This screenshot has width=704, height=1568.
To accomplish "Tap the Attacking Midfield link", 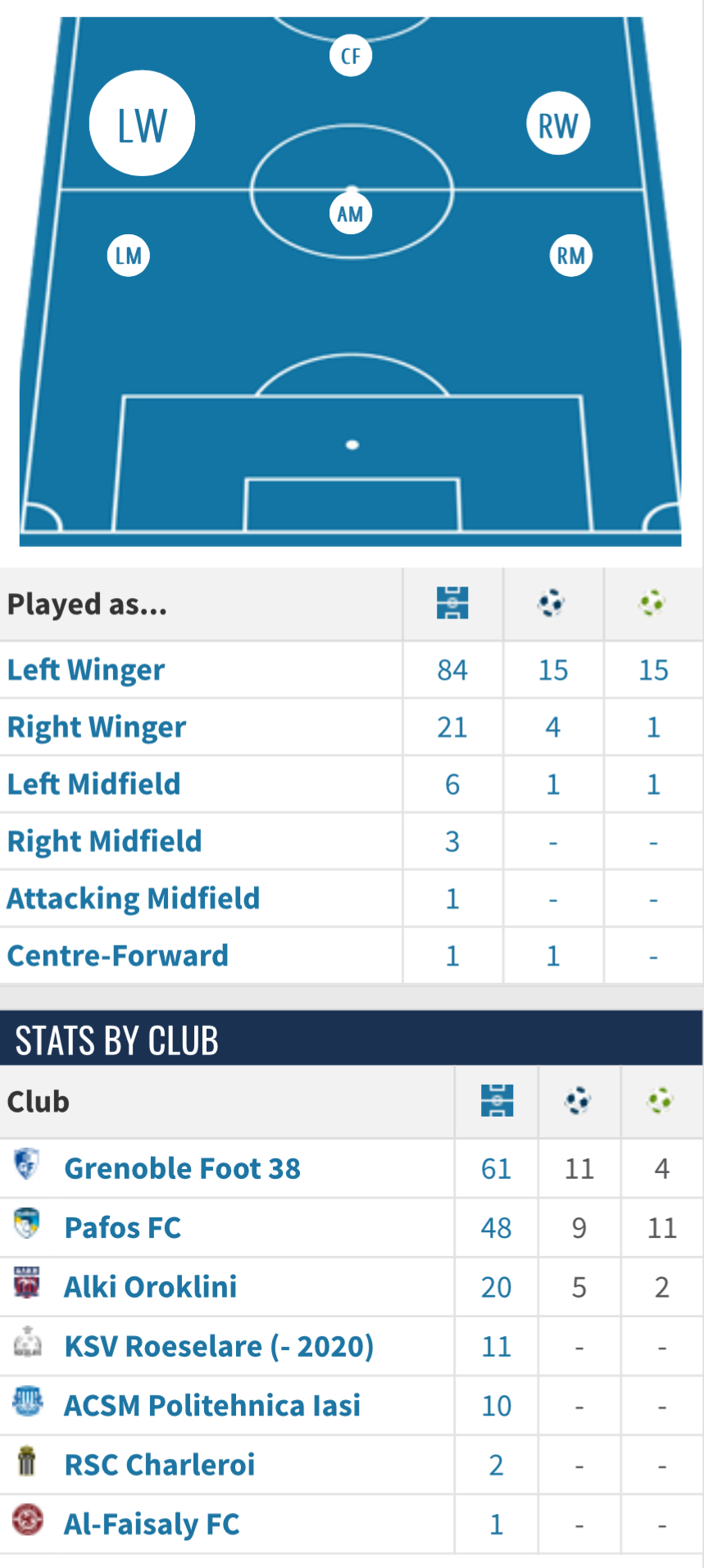I will pyautogui.click(x=134, y=899).
